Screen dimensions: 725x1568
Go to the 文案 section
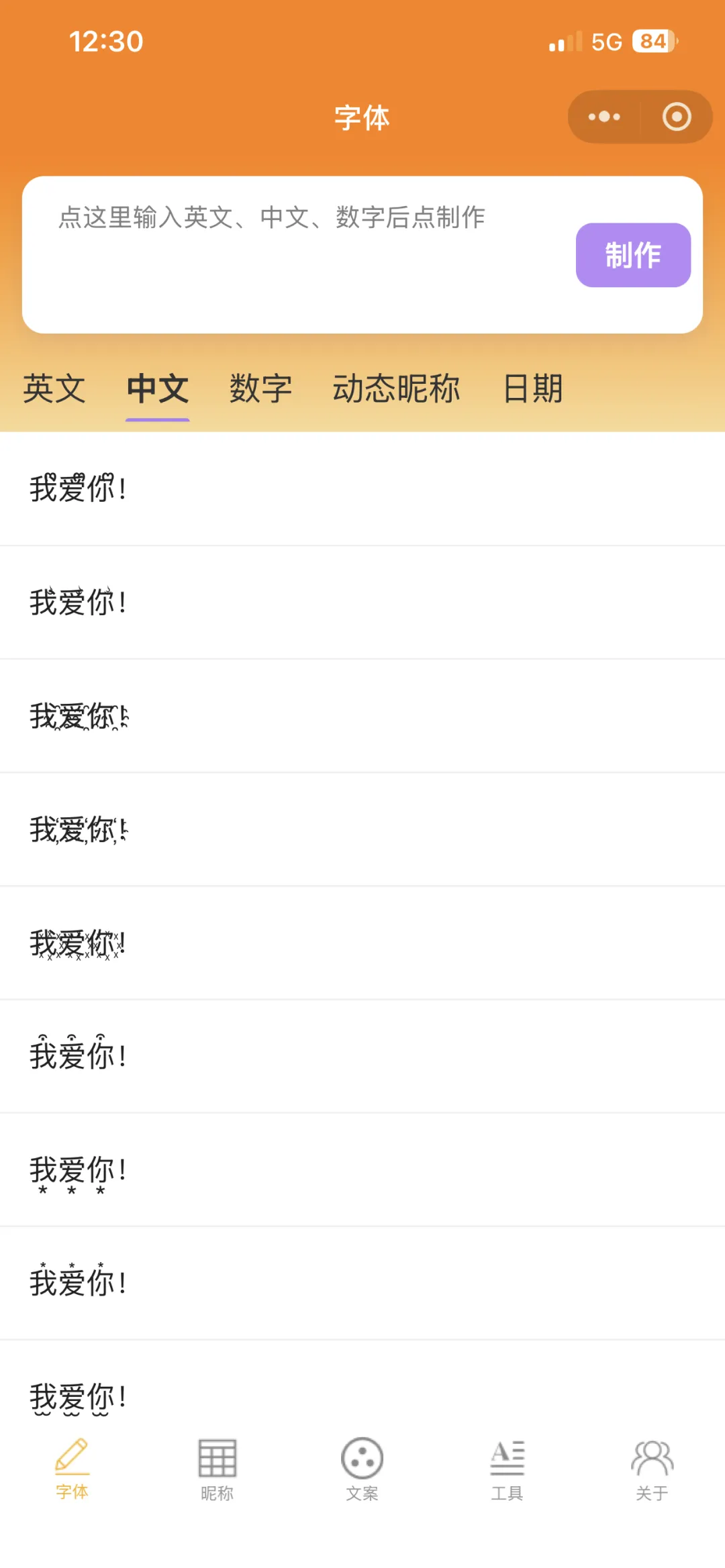pyautogui.click(x=362, y=1469)
